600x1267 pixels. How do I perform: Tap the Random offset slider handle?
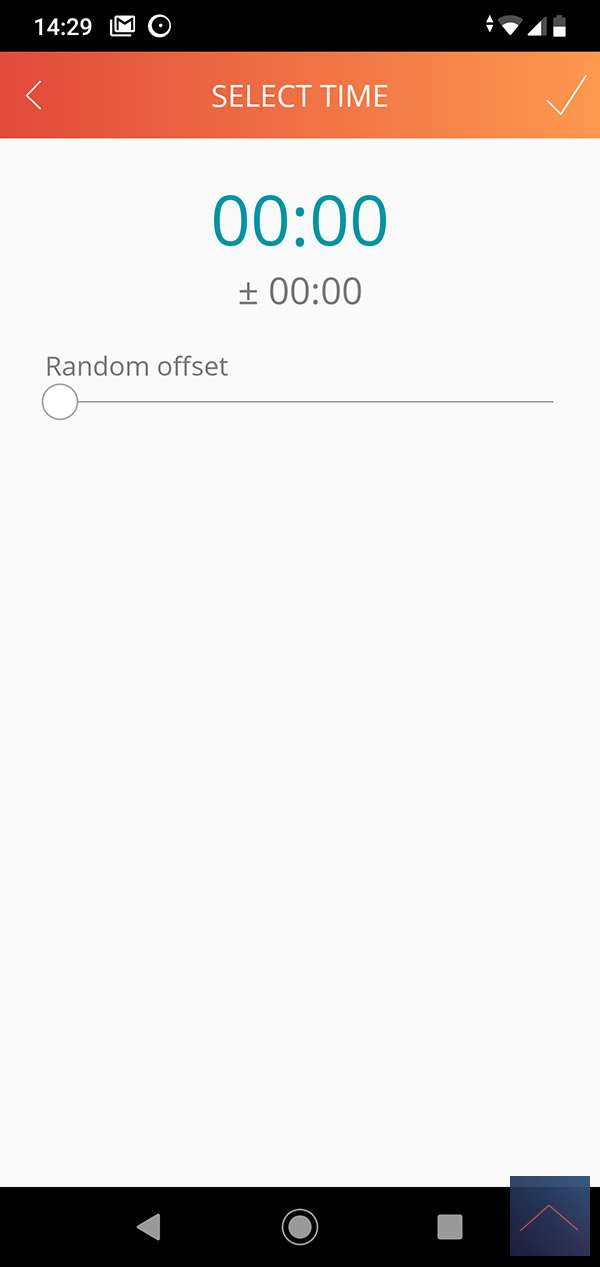60,402
